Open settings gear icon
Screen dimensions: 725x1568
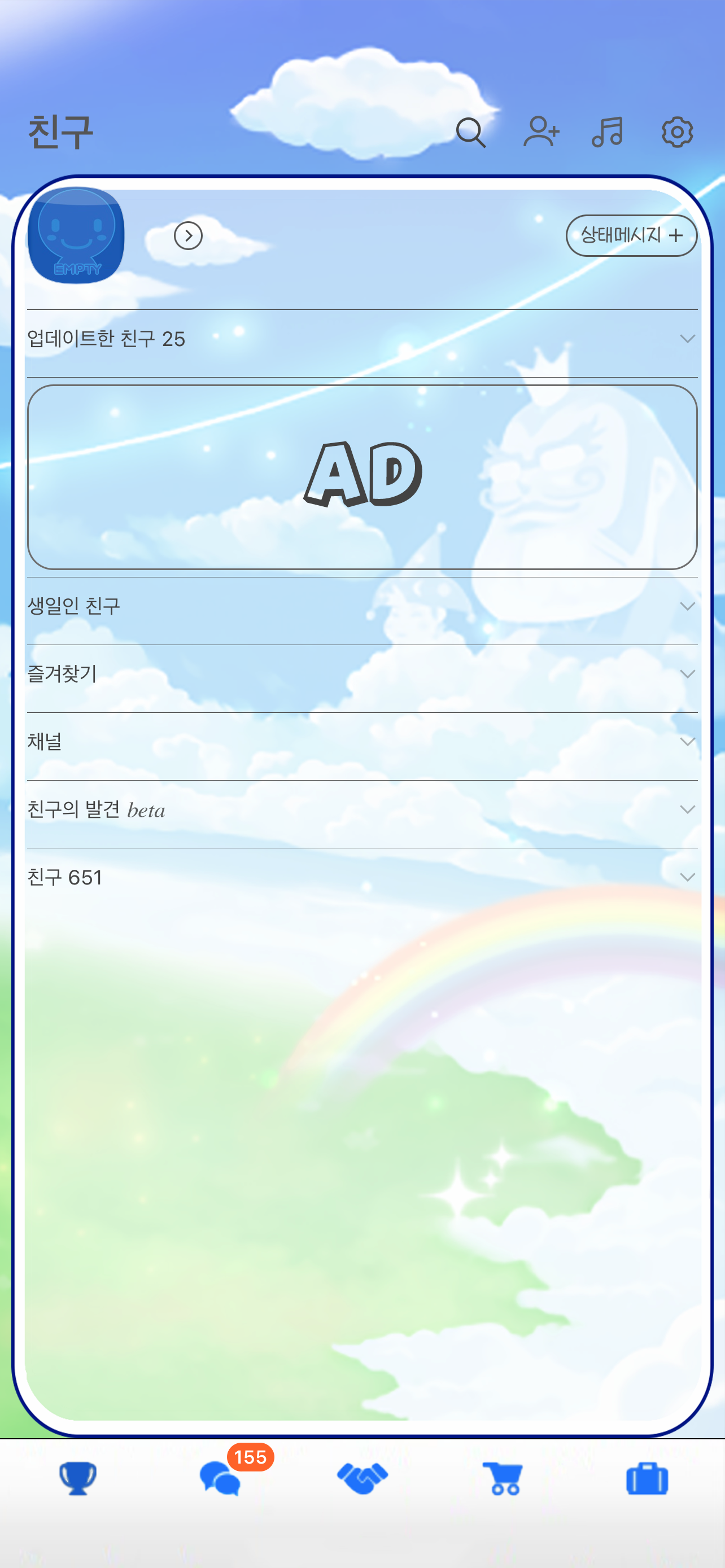(x=677, y=132)
